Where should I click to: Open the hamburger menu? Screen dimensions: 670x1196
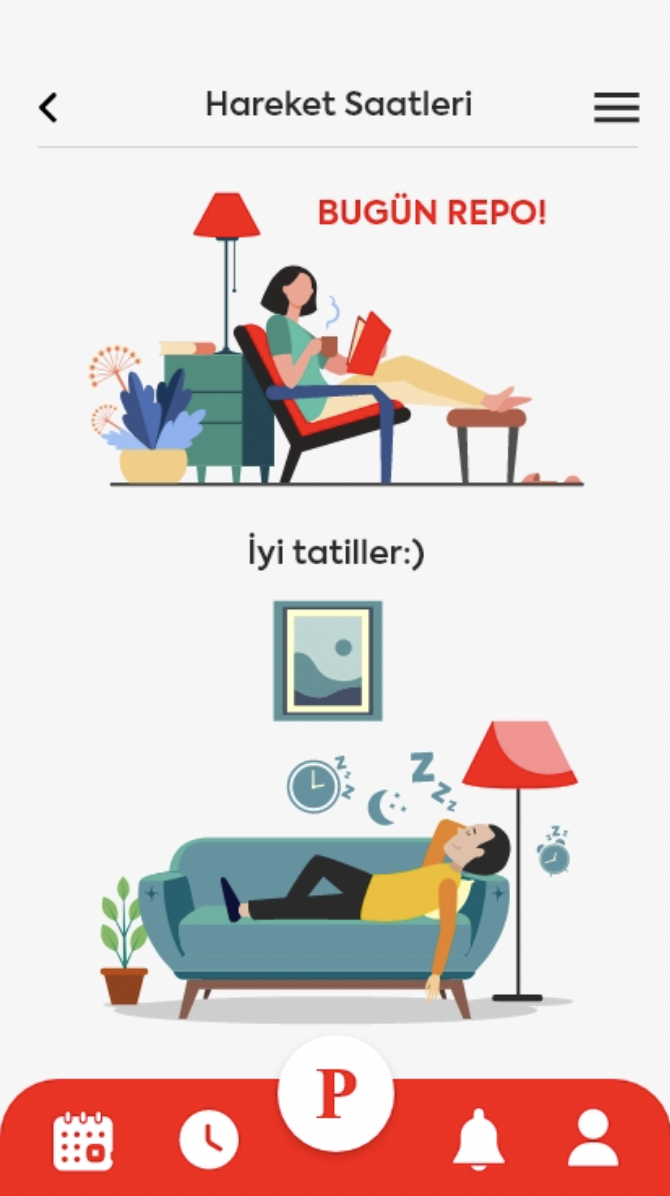click(x=616, y=107)
